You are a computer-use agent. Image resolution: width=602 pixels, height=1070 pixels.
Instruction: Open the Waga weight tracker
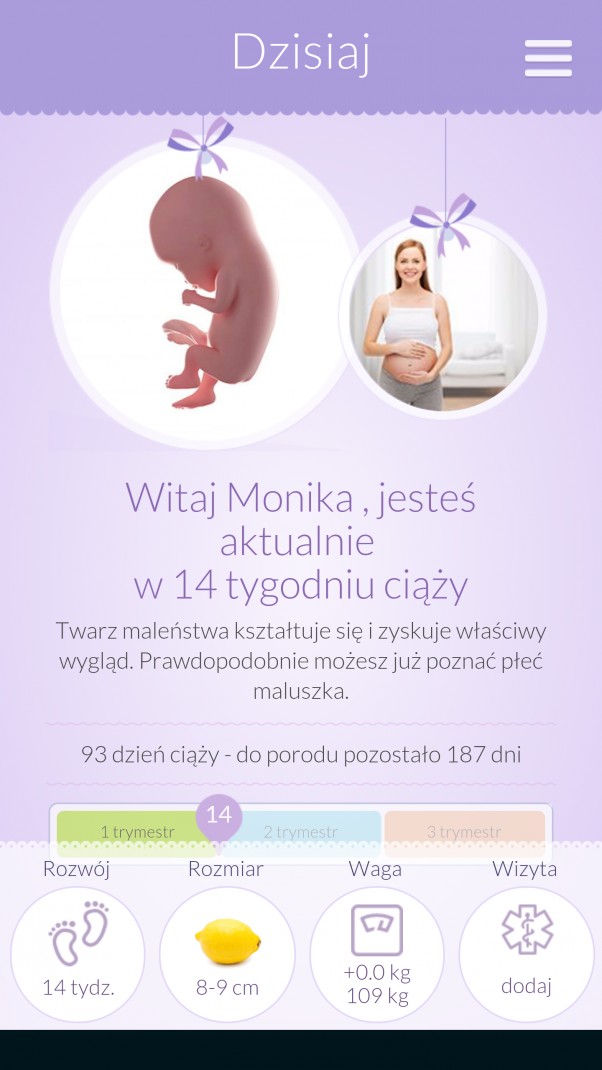[x=377, y=953]
